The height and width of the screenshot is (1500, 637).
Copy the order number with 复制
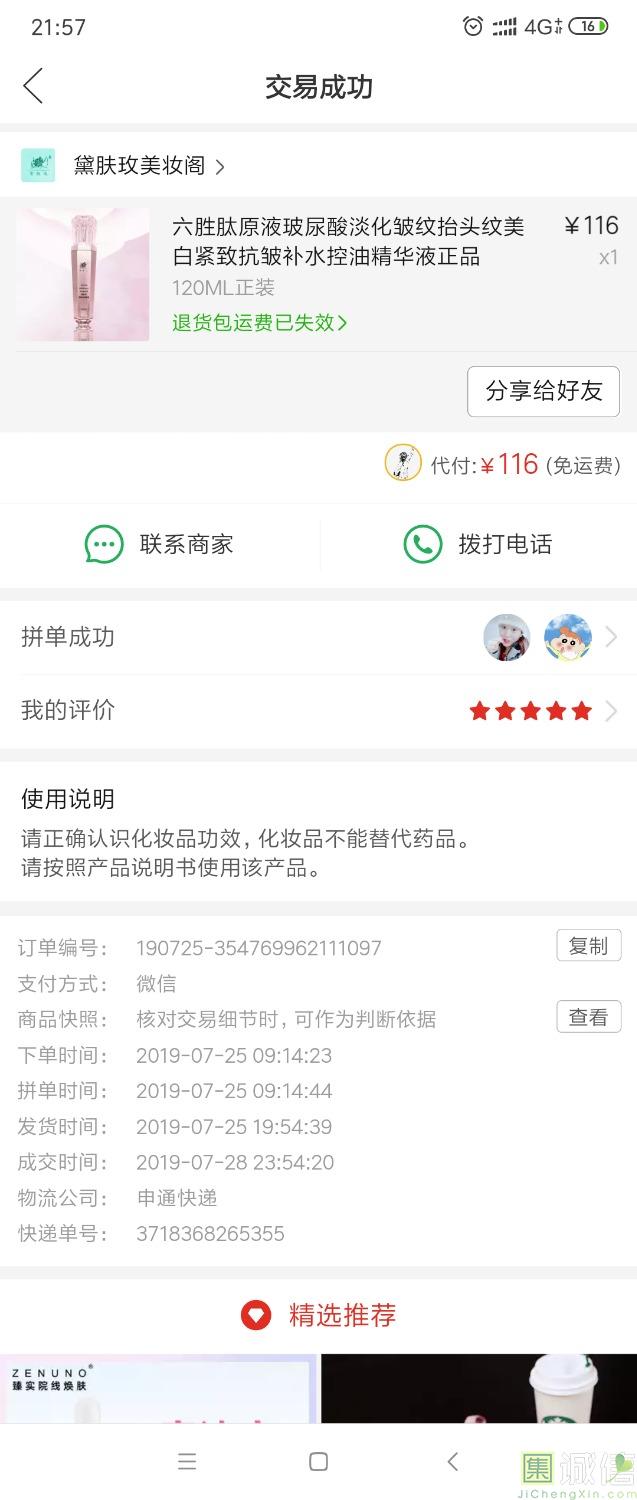588,946
